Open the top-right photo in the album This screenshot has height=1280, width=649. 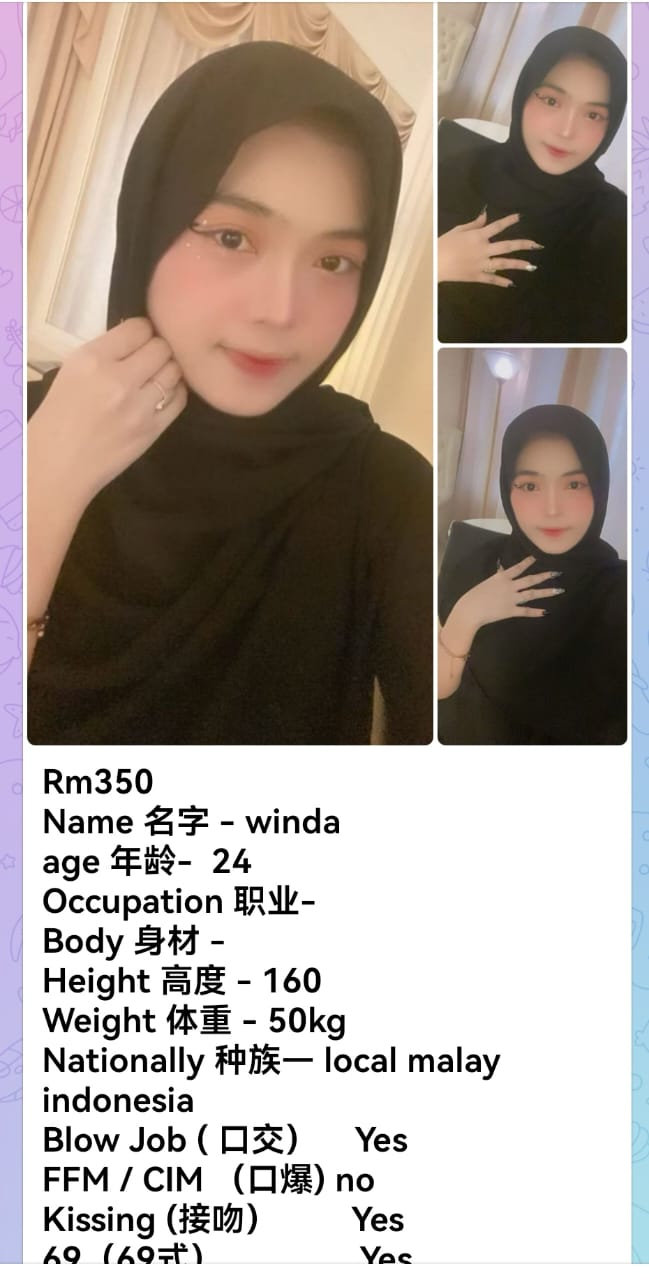tap(532, 172)
